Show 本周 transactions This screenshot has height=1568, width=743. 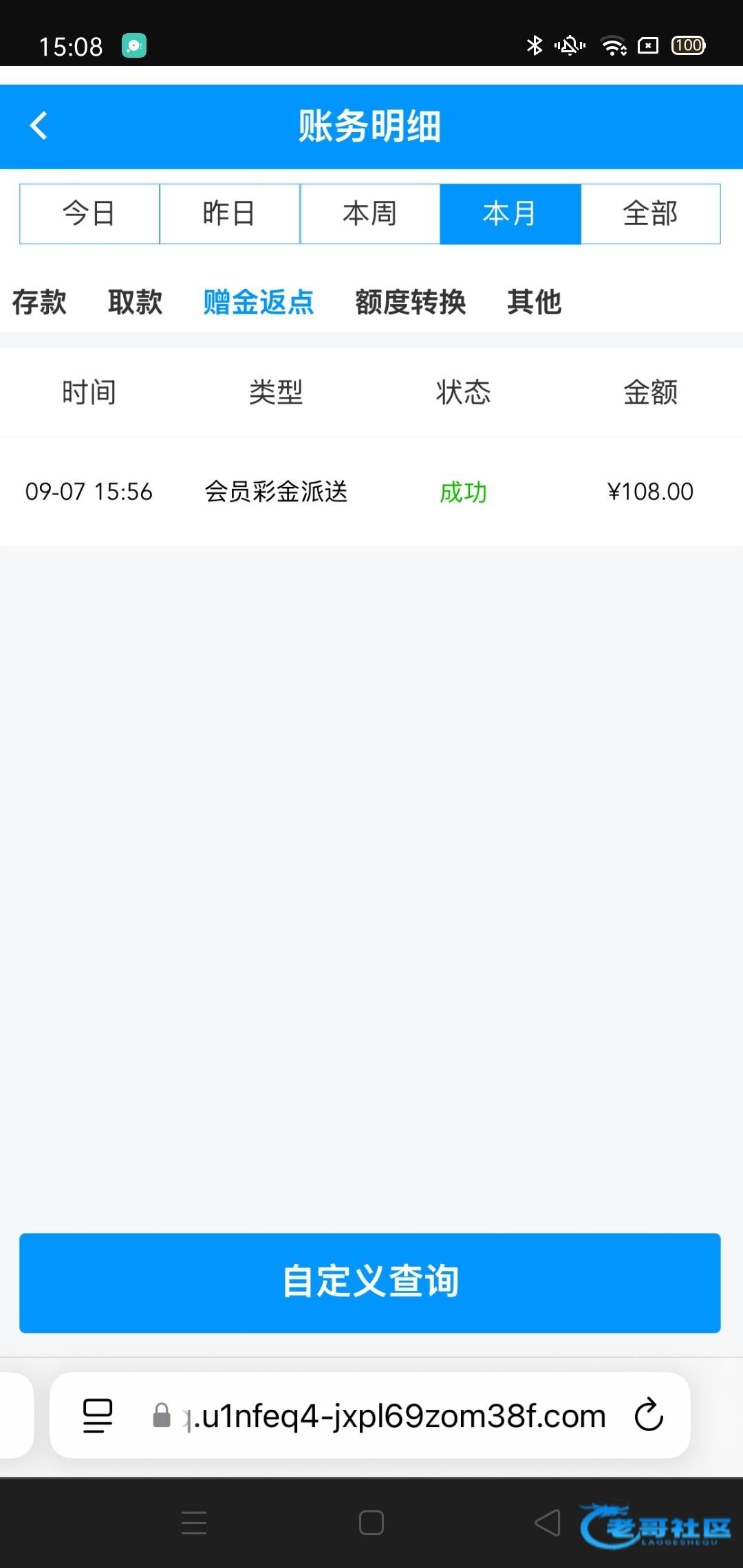click(x=370, y=214)
